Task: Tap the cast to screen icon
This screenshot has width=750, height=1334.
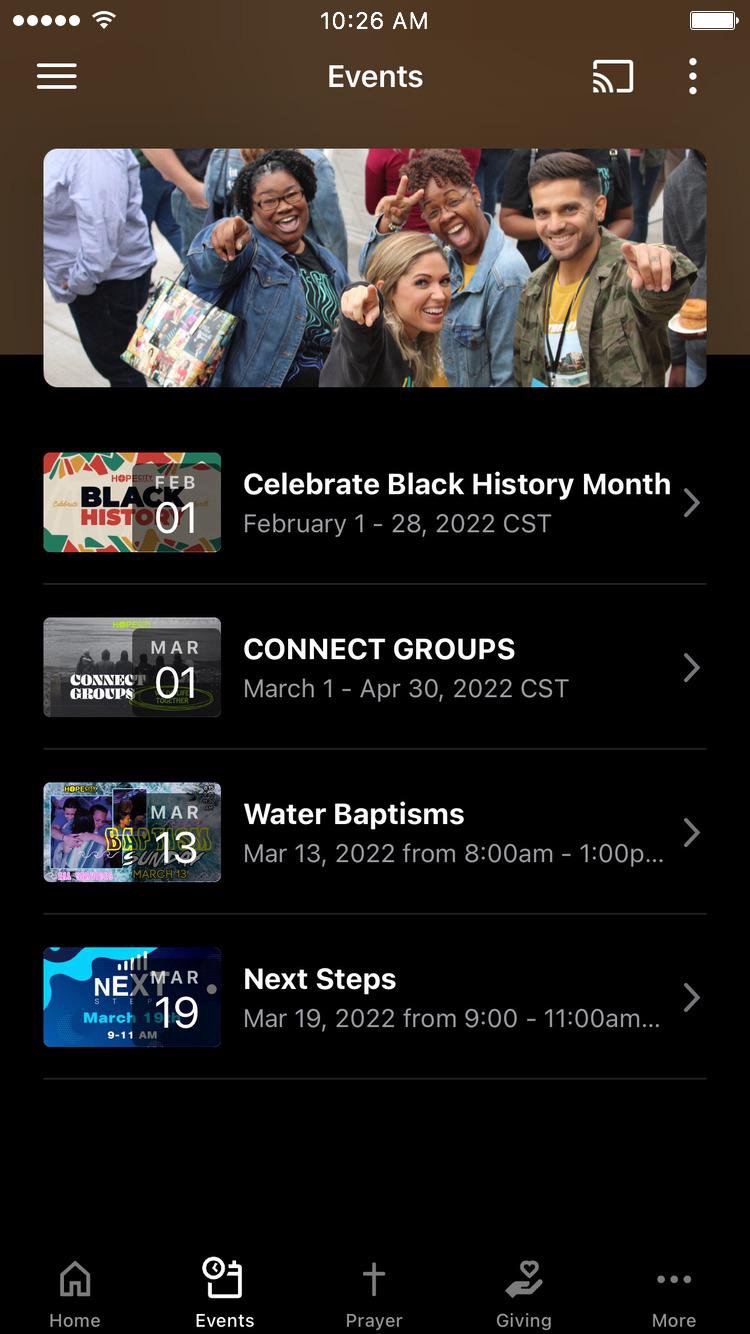Action: [612, 77]
